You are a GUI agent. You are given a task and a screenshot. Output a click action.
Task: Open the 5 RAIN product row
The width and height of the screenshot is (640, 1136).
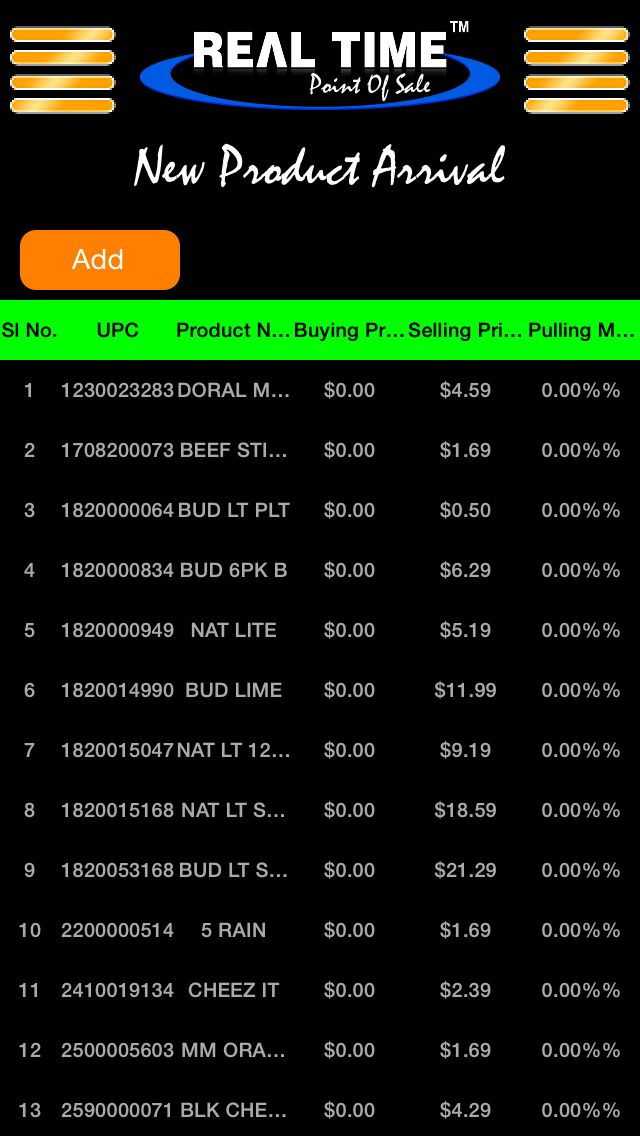[320, 930]
